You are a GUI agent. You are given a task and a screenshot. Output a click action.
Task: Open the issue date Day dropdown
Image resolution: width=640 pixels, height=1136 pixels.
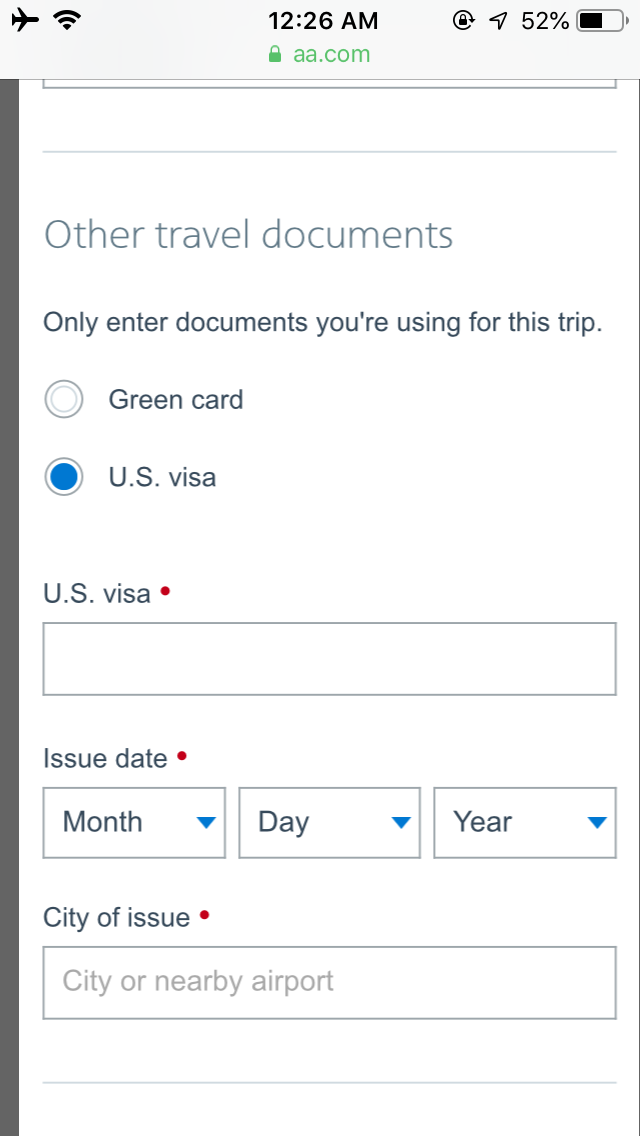(330, 822)
